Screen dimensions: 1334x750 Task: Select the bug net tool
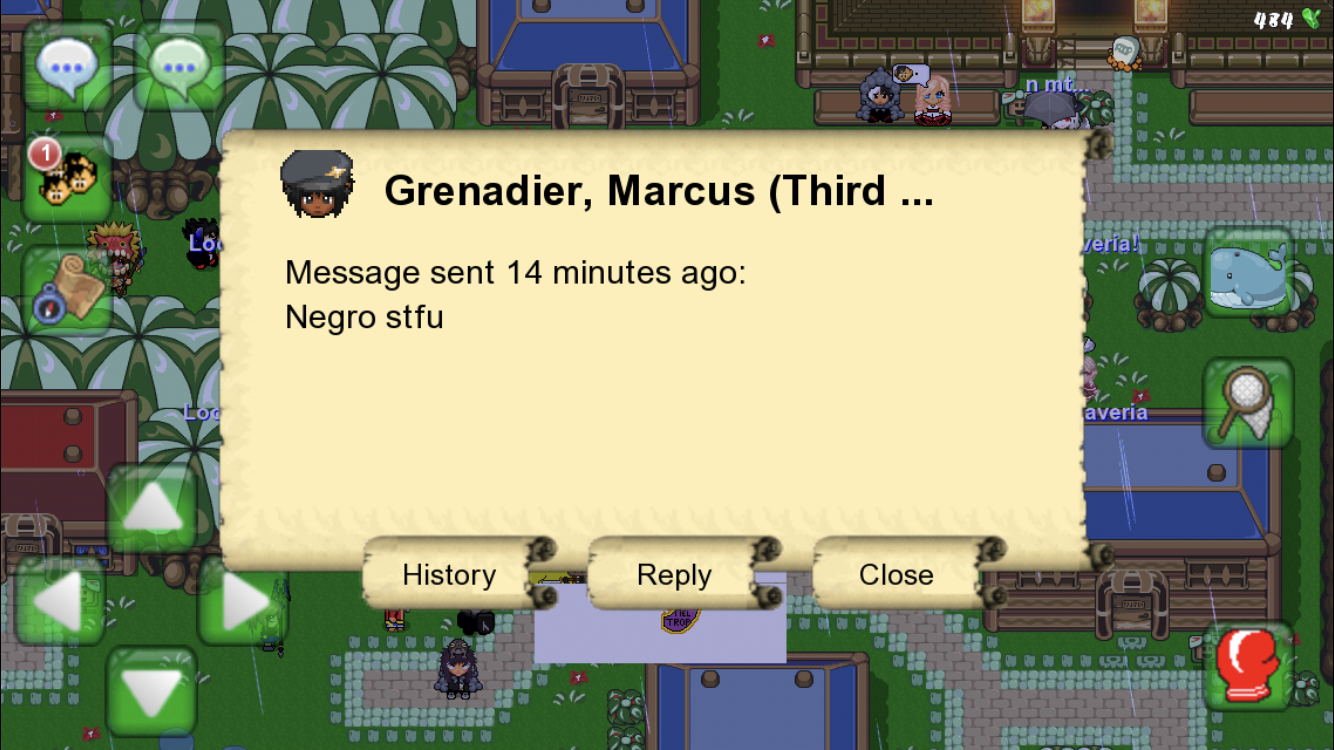pyautogui.click(x=1248, y=403)
